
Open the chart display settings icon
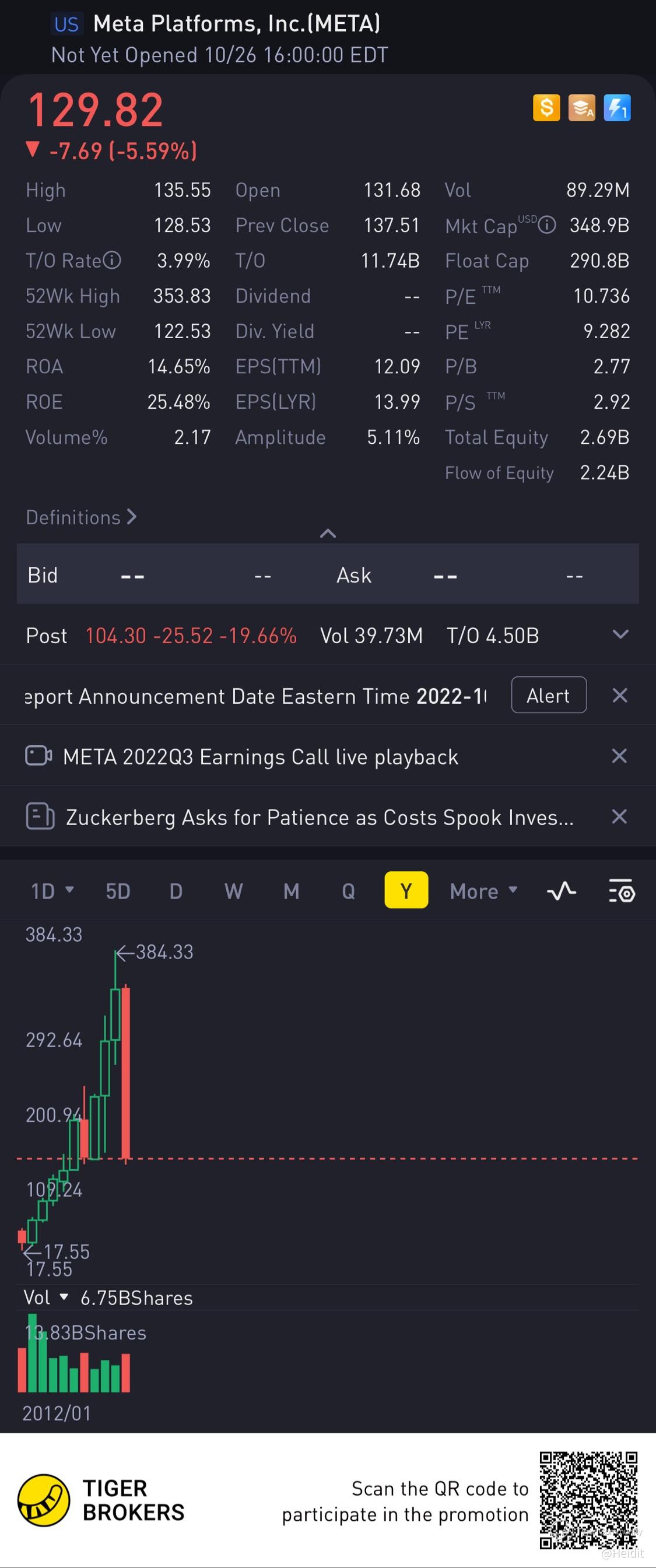pos(622,891)
